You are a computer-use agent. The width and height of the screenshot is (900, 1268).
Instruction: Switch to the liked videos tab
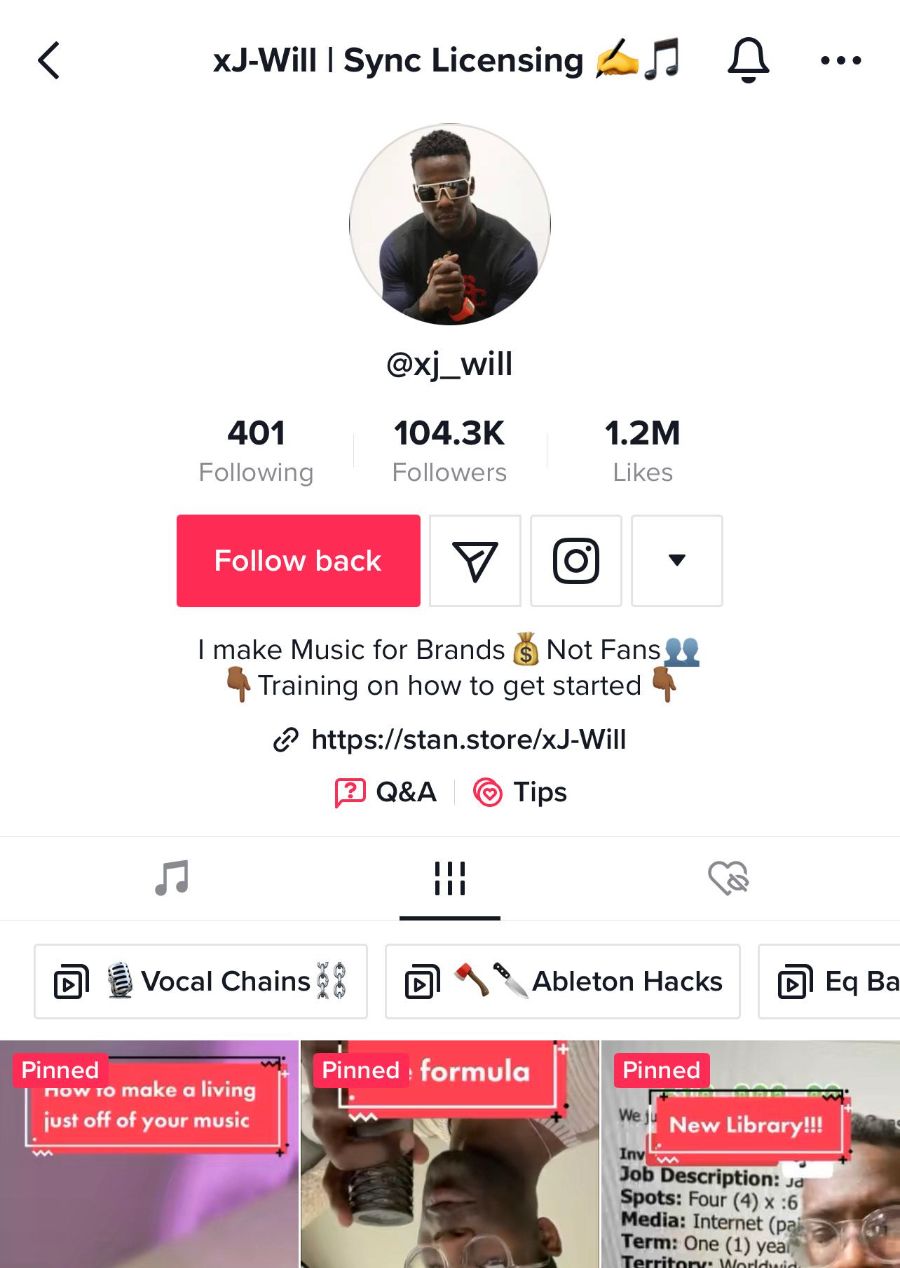(x=728, y=879)
